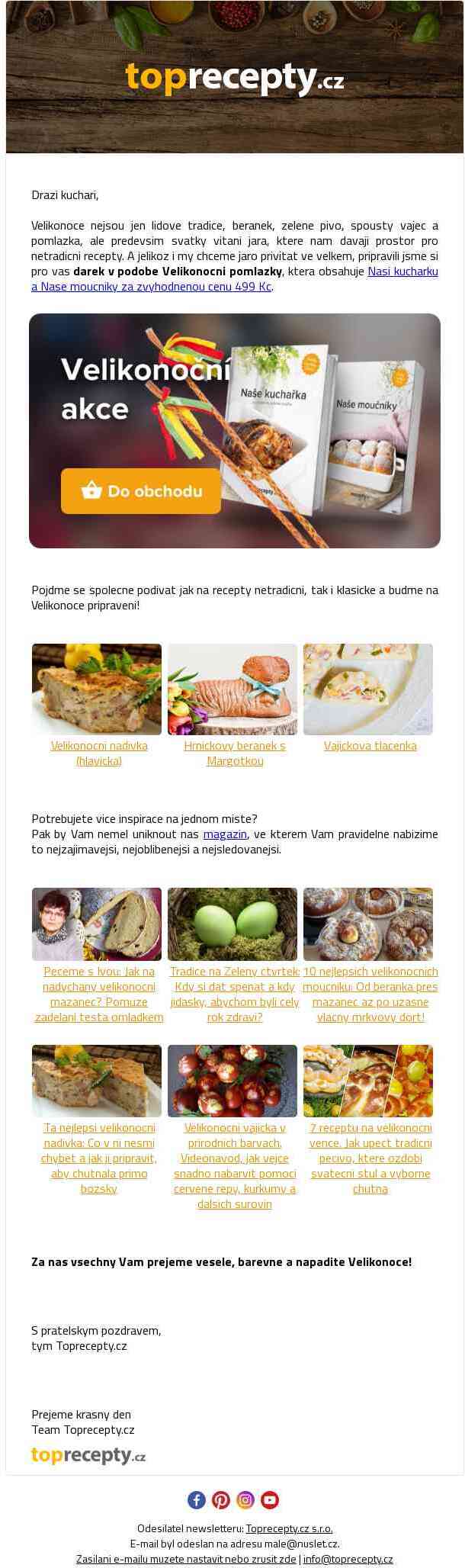Open the green Easter eggs article image

[232, 924]
